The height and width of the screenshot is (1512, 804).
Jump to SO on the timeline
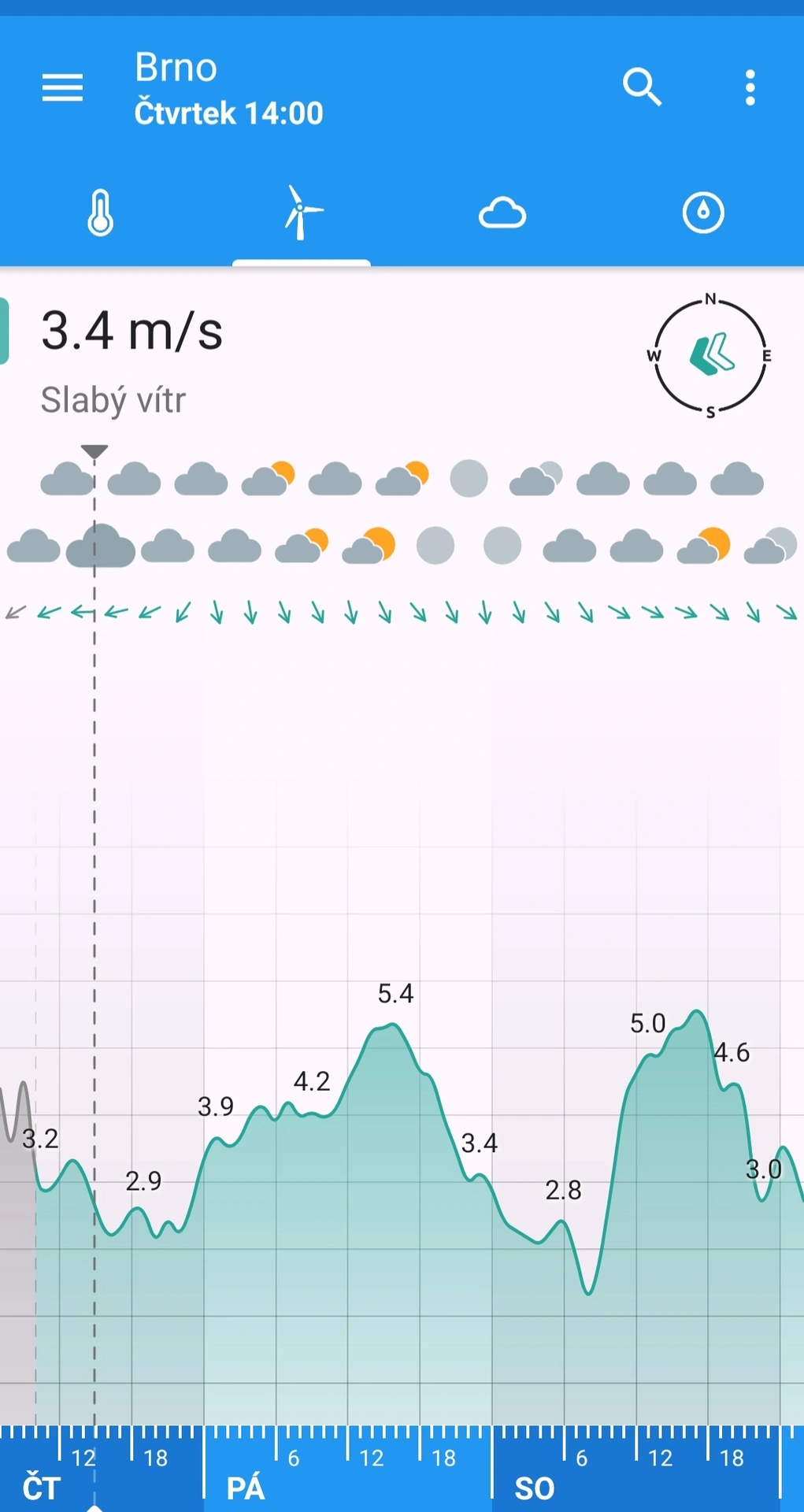point(534,1488)
